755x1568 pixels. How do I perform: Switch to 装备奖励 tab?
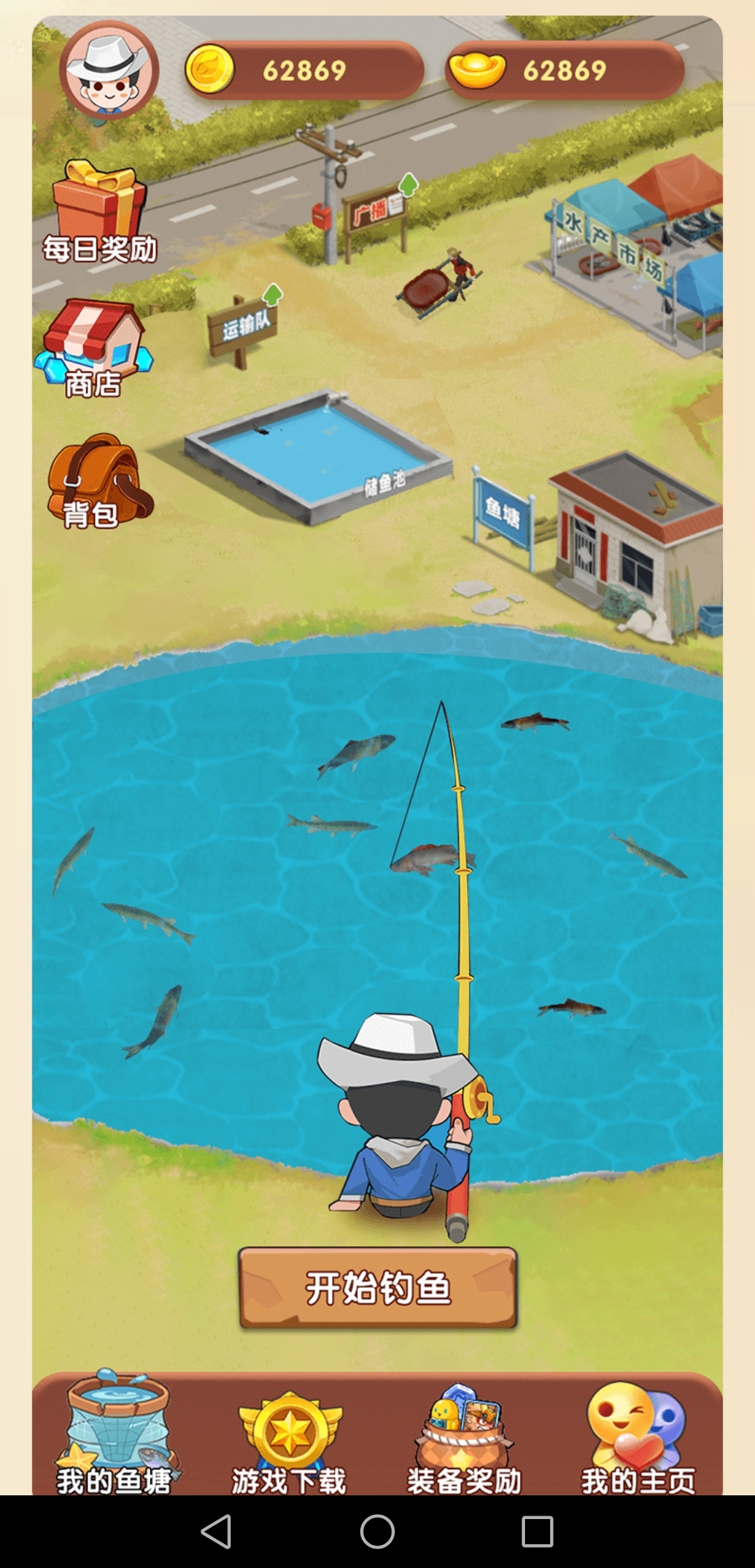[x=464, y=1439]
